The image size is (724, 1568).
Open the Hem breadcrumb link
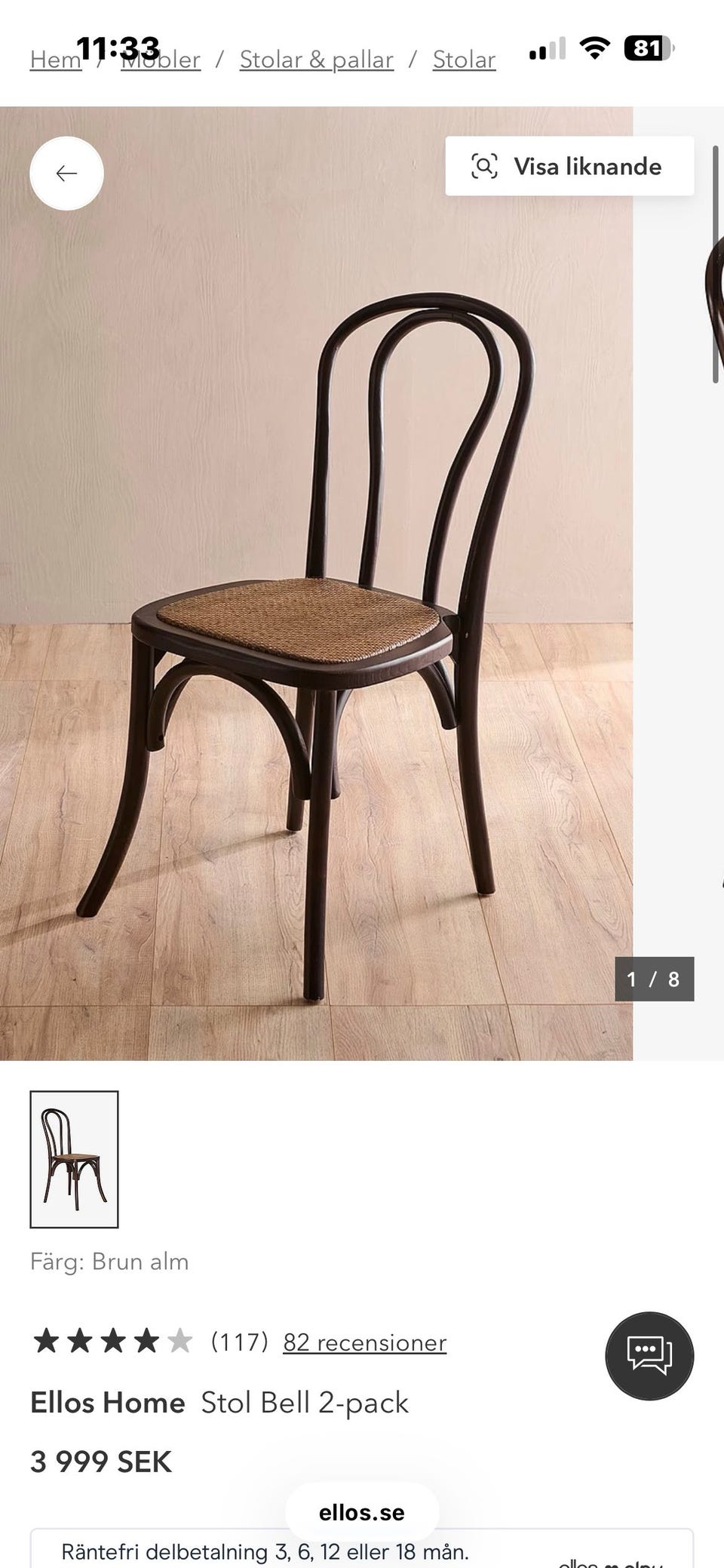click(x=54, y=59)
